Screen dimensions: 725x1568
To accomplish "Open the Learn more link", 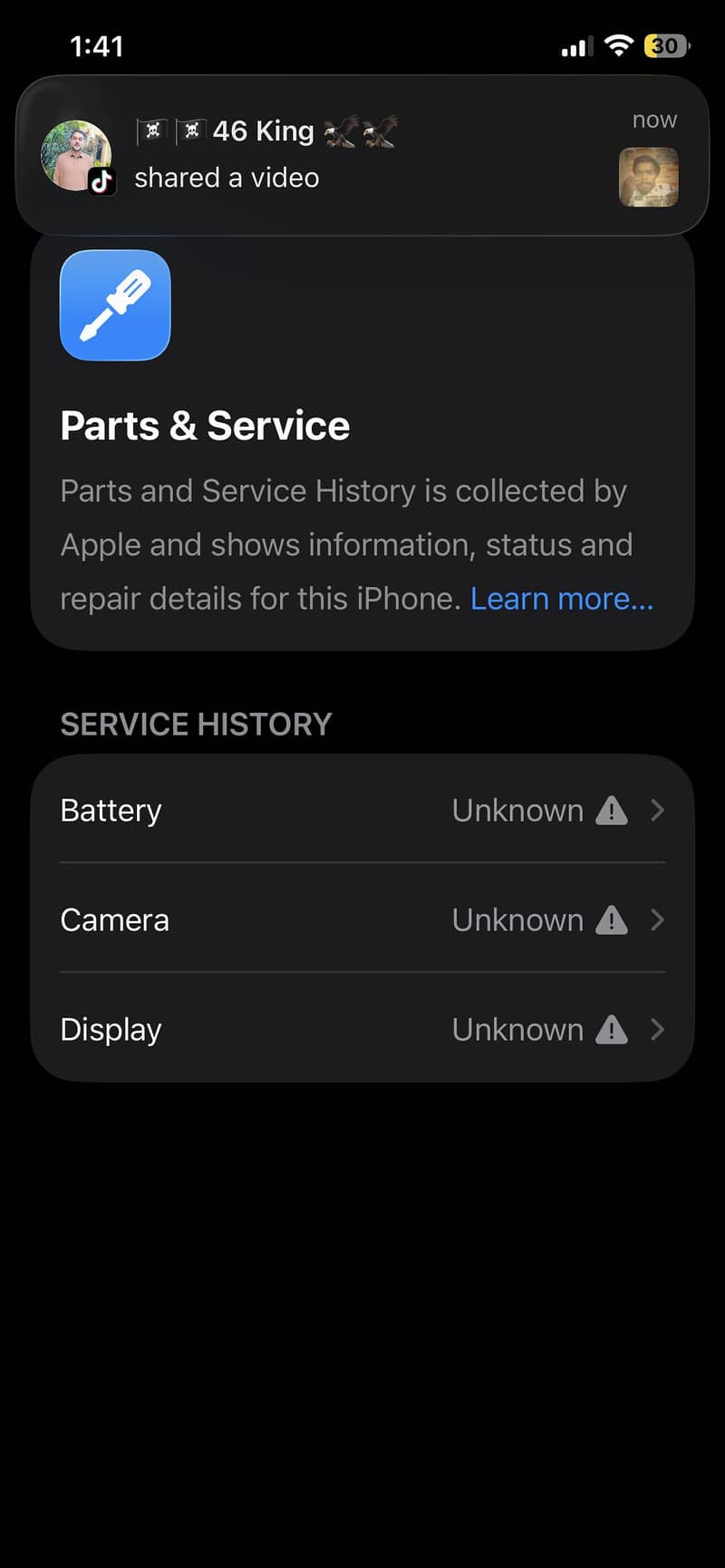I will click(562, 599).
